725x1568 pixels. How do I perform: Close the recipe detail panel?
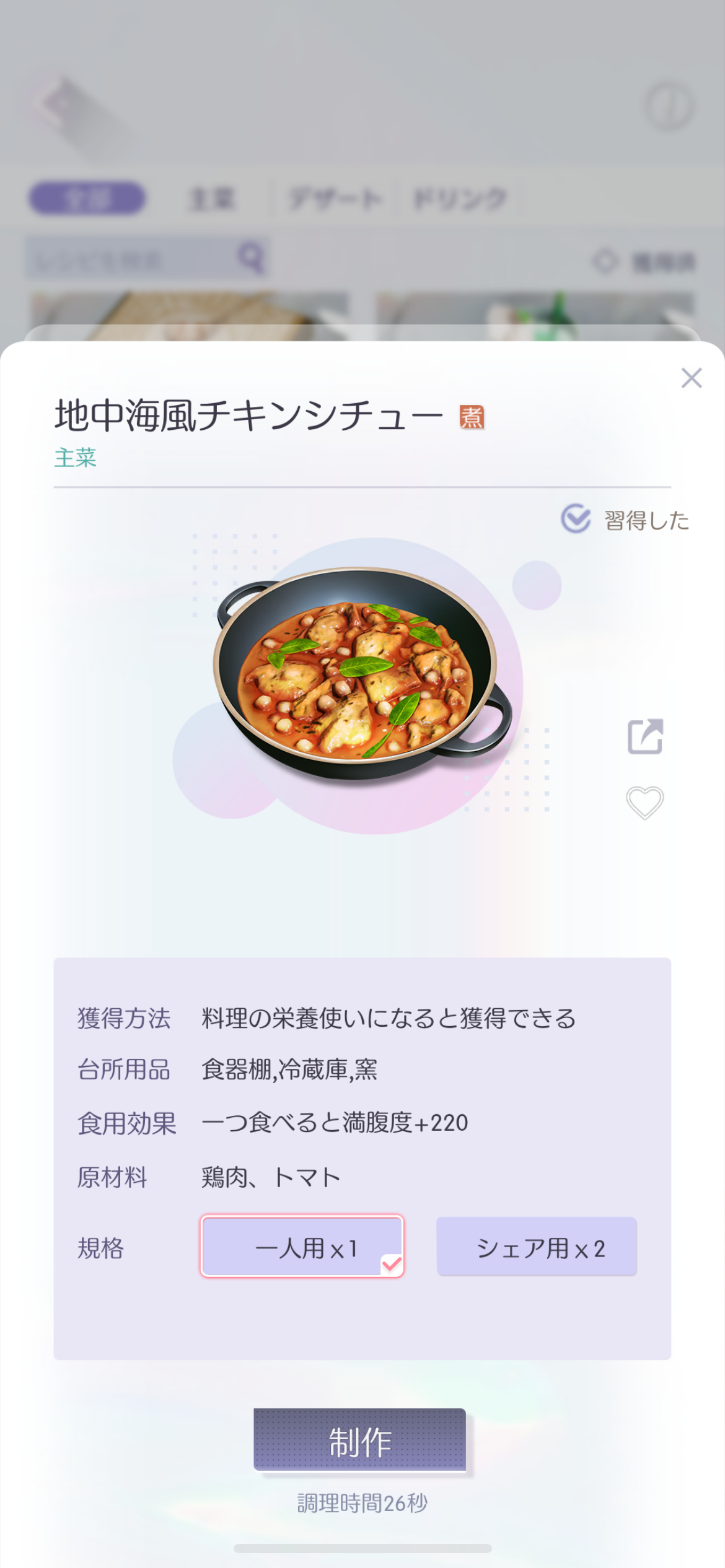coord(691,378)
